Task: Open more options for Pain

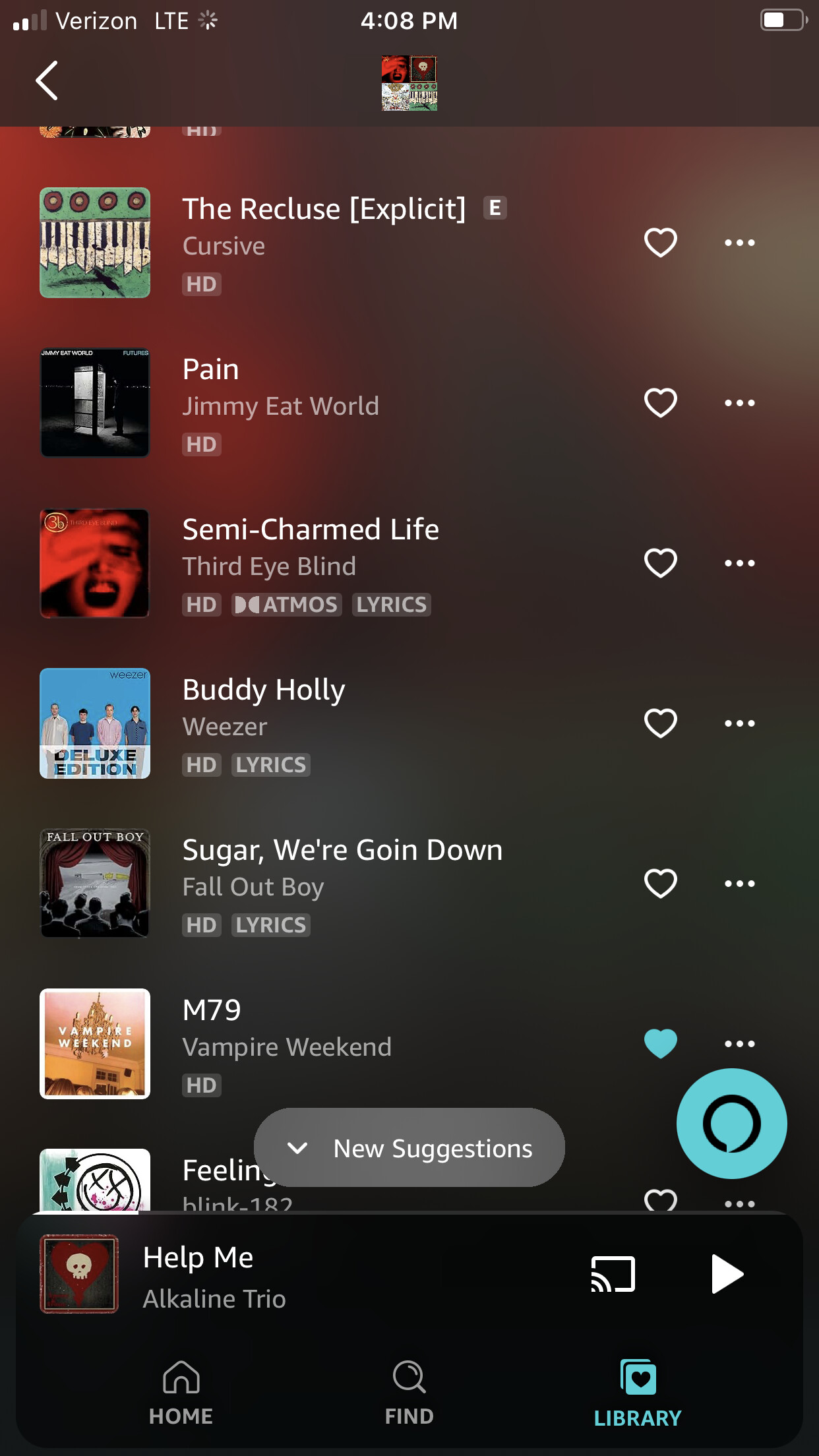Action: [739, 403]
